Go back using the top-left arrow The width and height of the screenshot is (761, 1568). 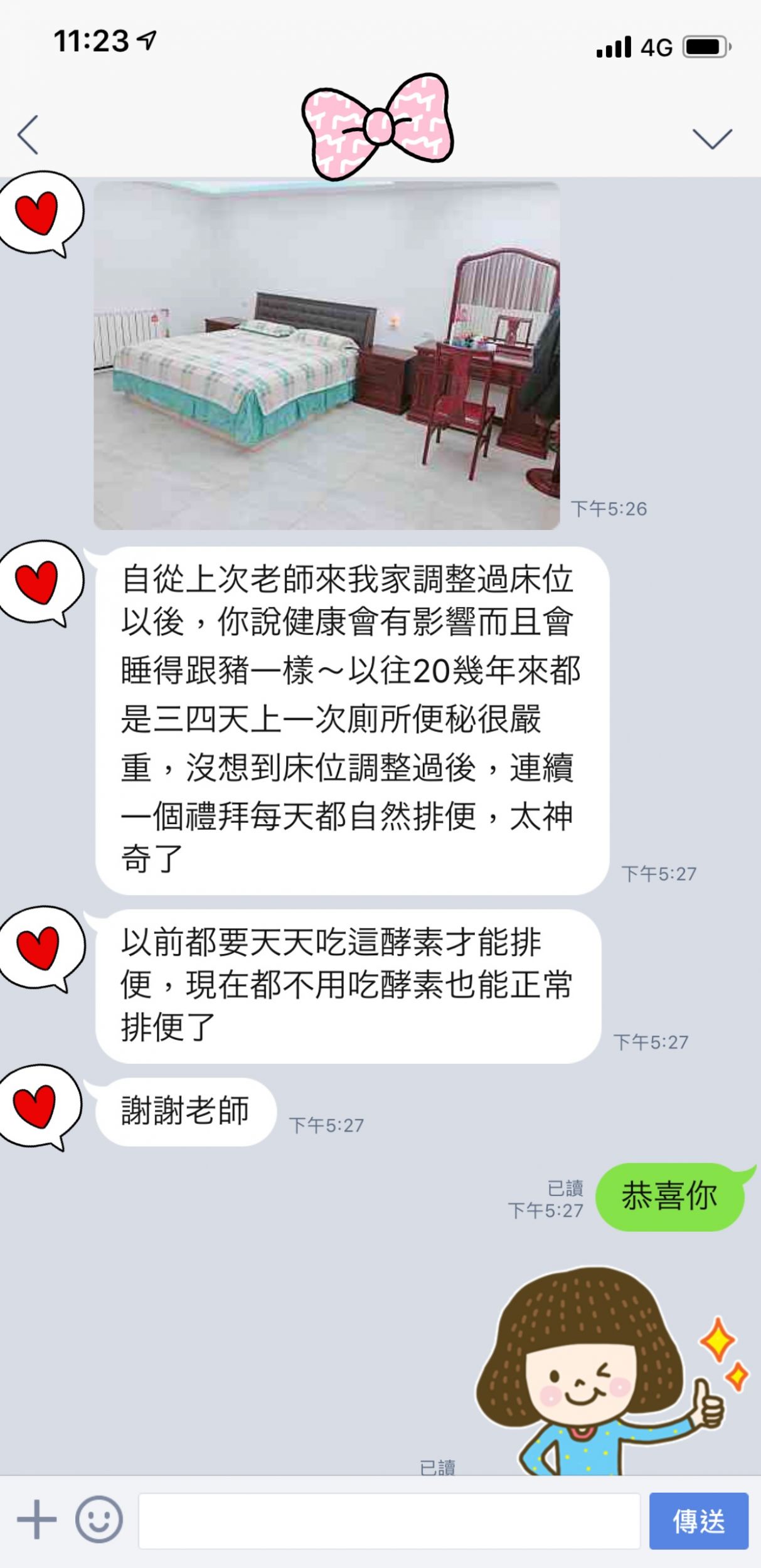click(x=28, y=134)
